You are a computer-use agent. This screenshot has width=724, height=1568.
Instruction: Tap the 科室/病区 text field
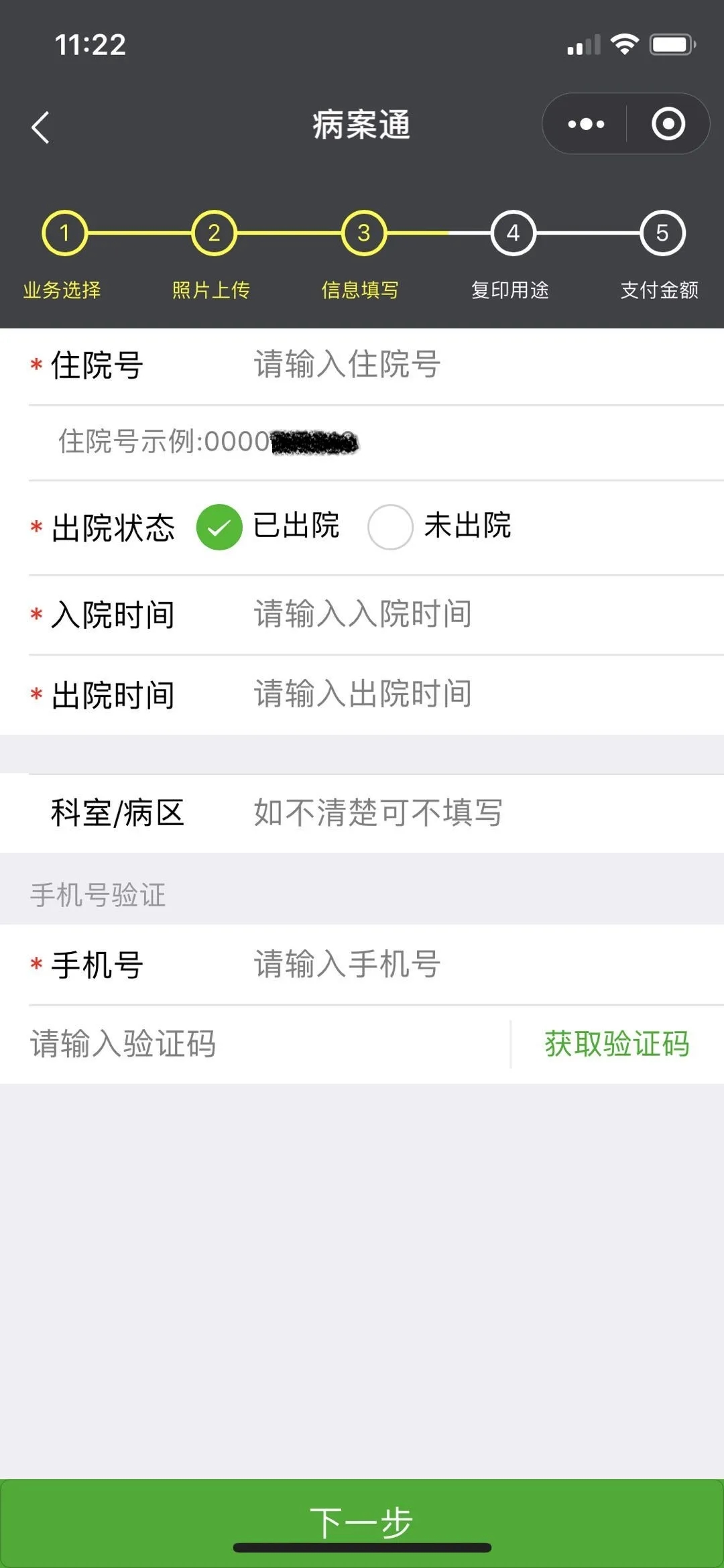[x=469, y=813]
